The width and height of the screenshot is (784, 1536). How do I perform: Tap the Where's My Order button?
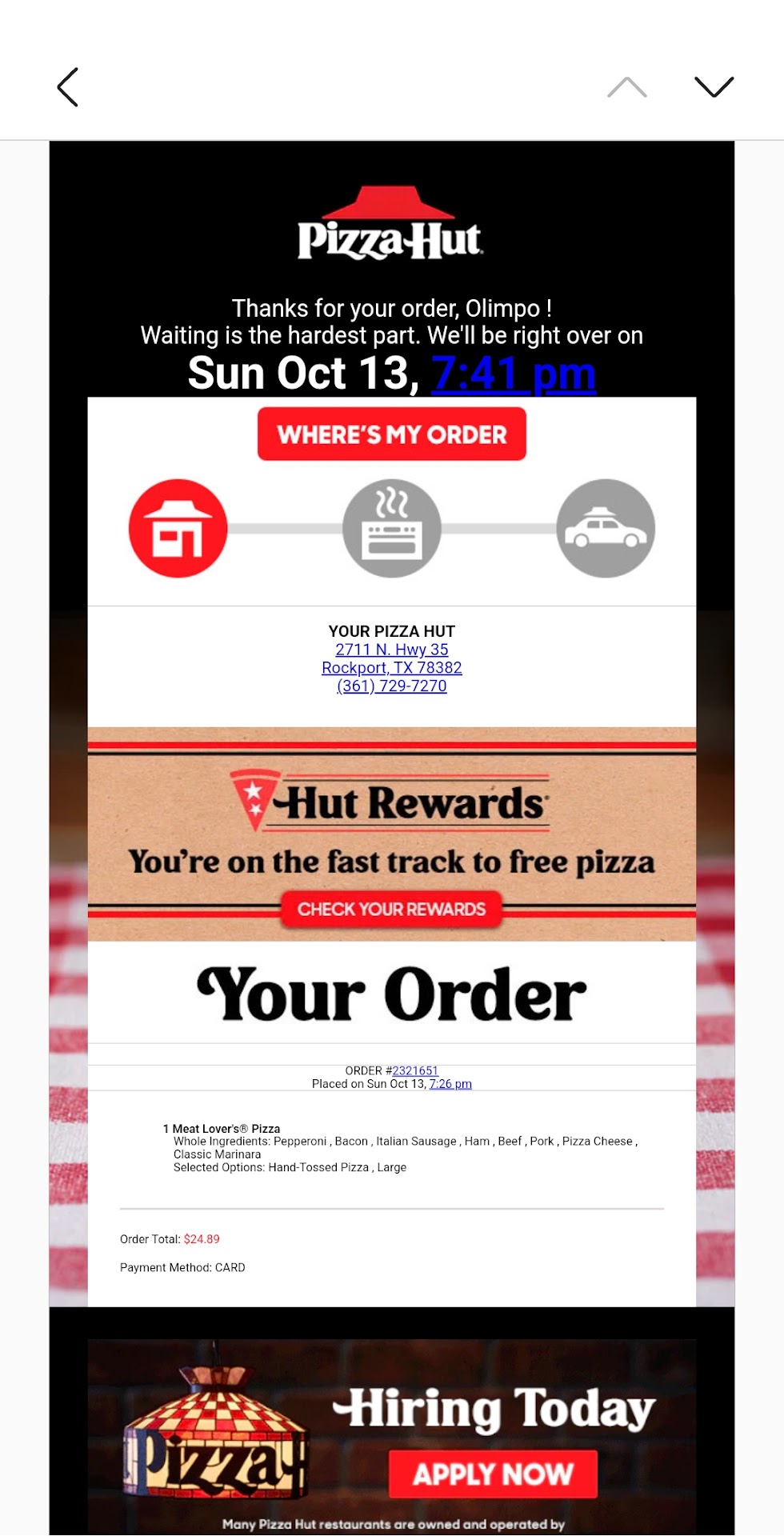point(391,434)
